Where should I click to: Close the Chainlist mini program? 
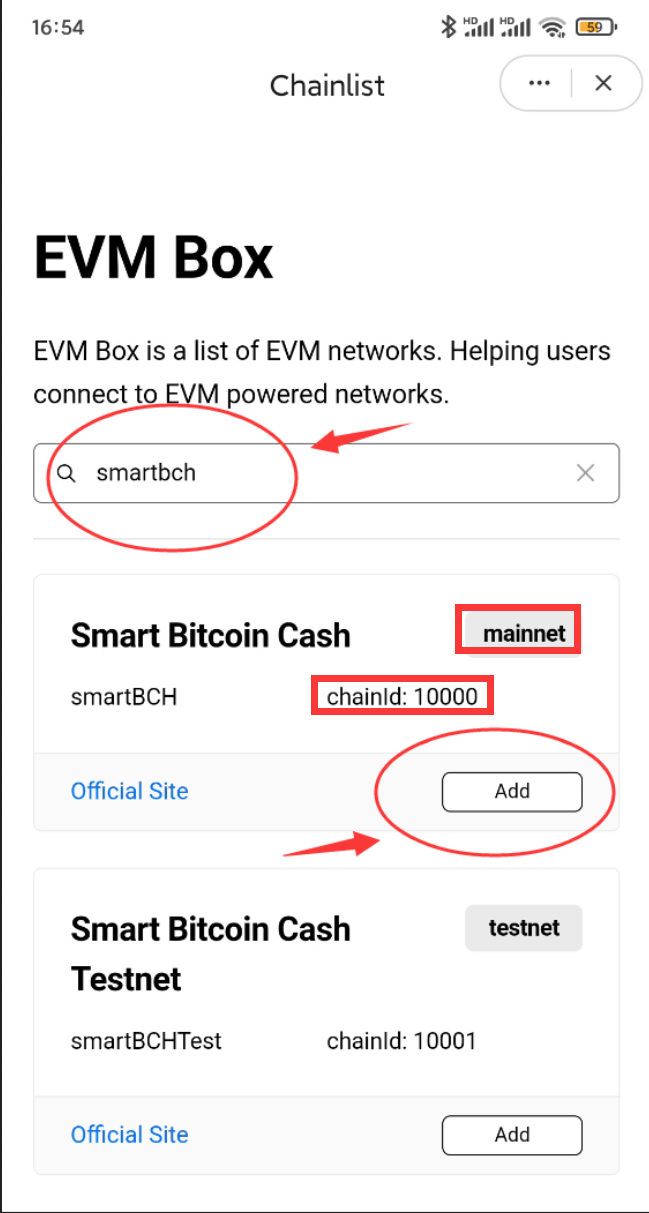603,83
